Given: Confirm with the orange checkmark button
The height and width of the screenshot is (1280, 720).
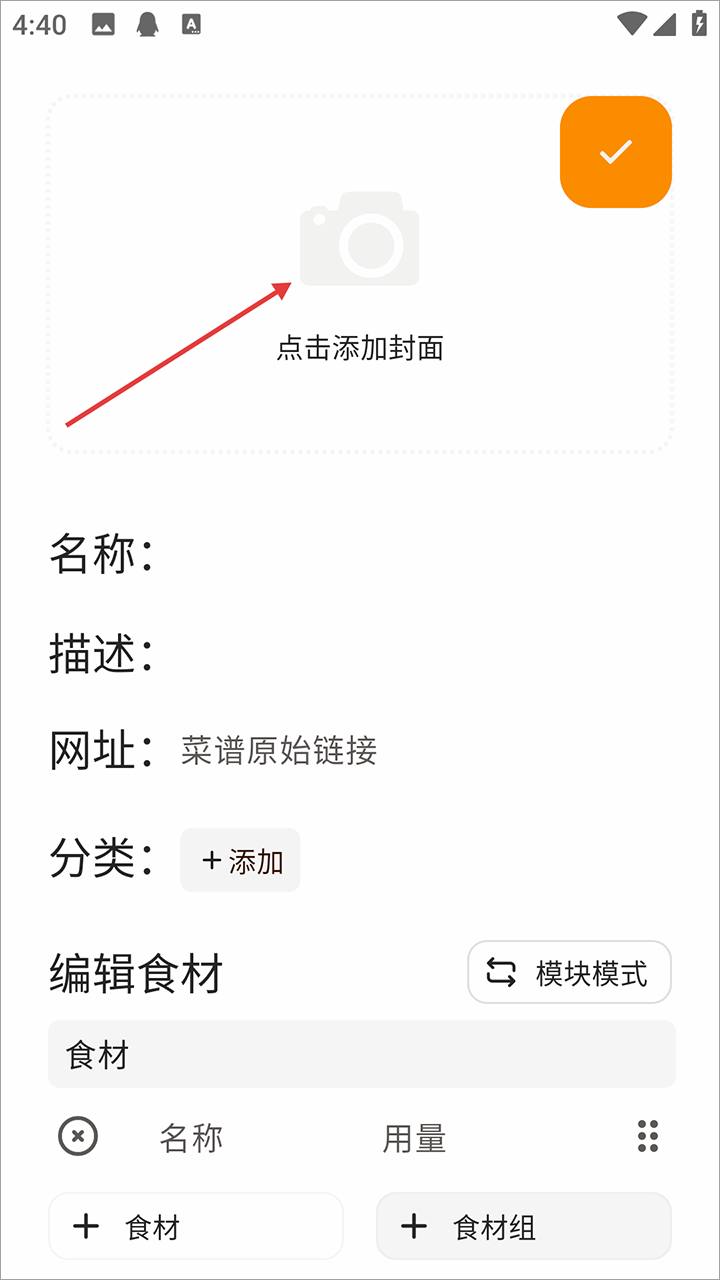Looking at the screenshot, I should pyautogui.click(x=615, y=152).
